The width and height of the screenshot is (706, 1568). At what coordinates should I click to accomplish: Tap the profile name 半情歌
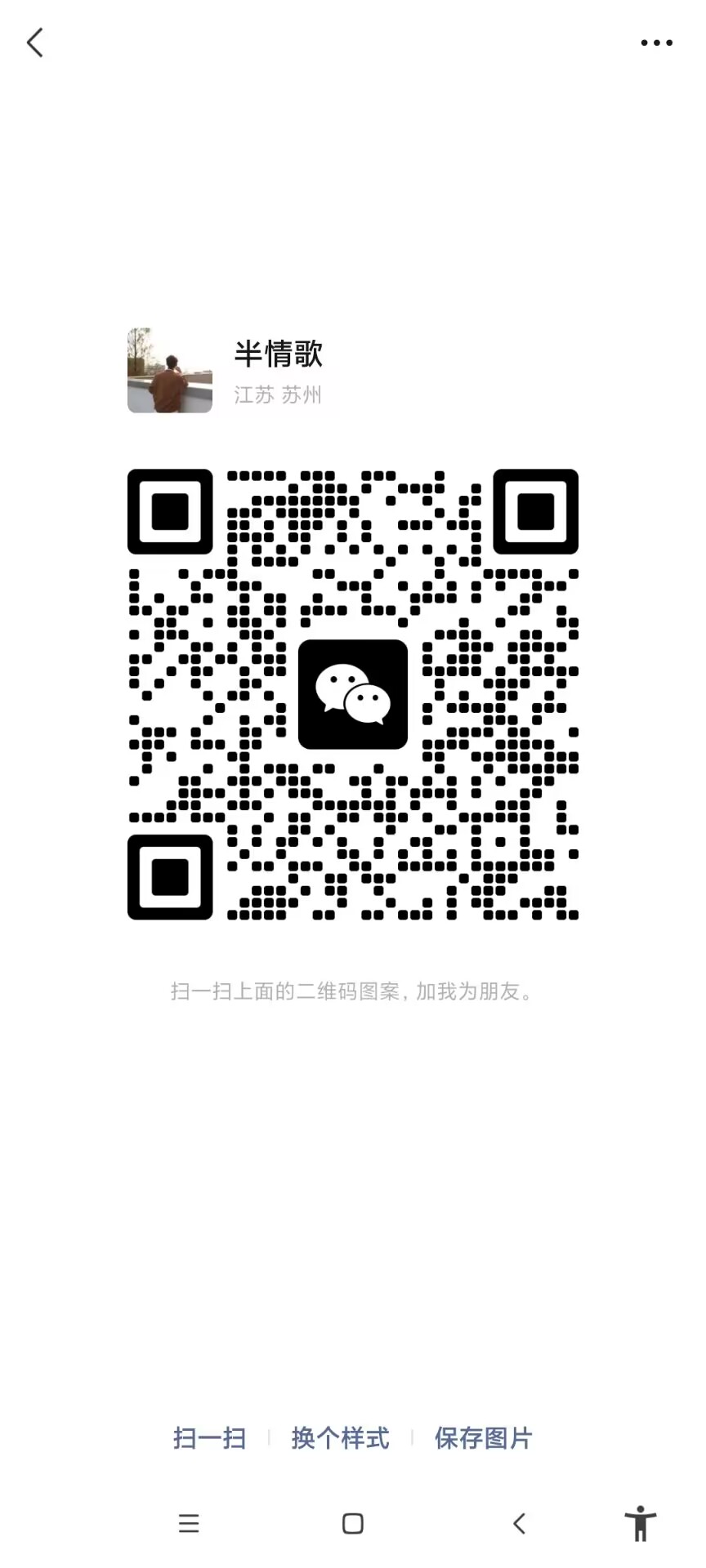pyautogui.click(x=278, y=354)
